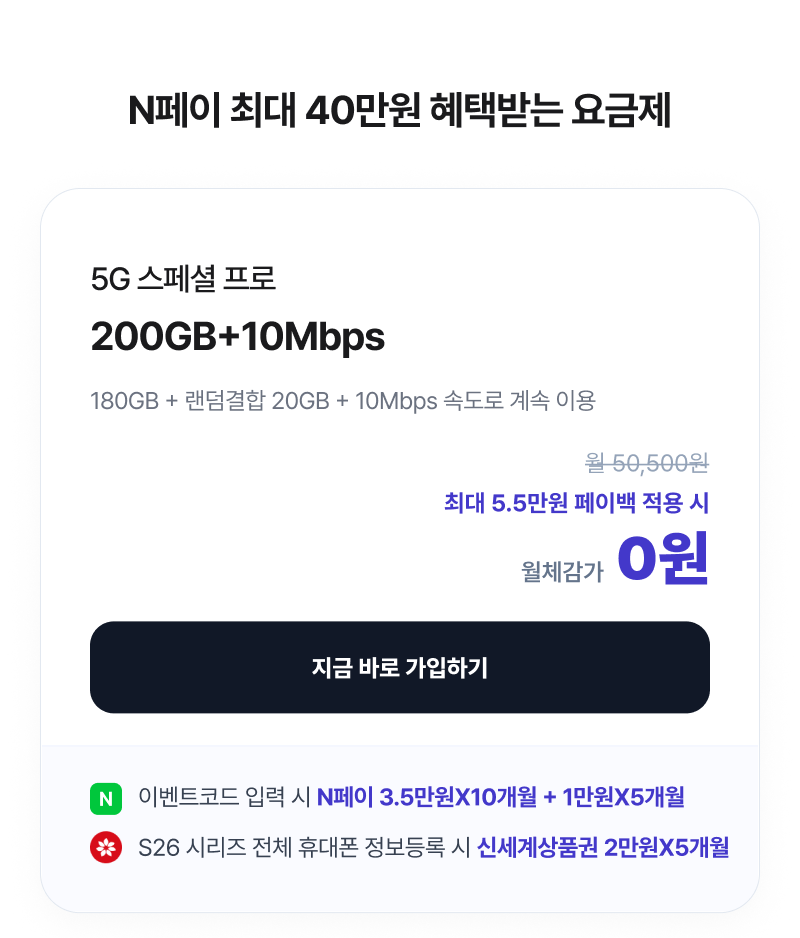Click the 200GB+10Mbps plan title
800x938 pixels.
coord(237,337)
